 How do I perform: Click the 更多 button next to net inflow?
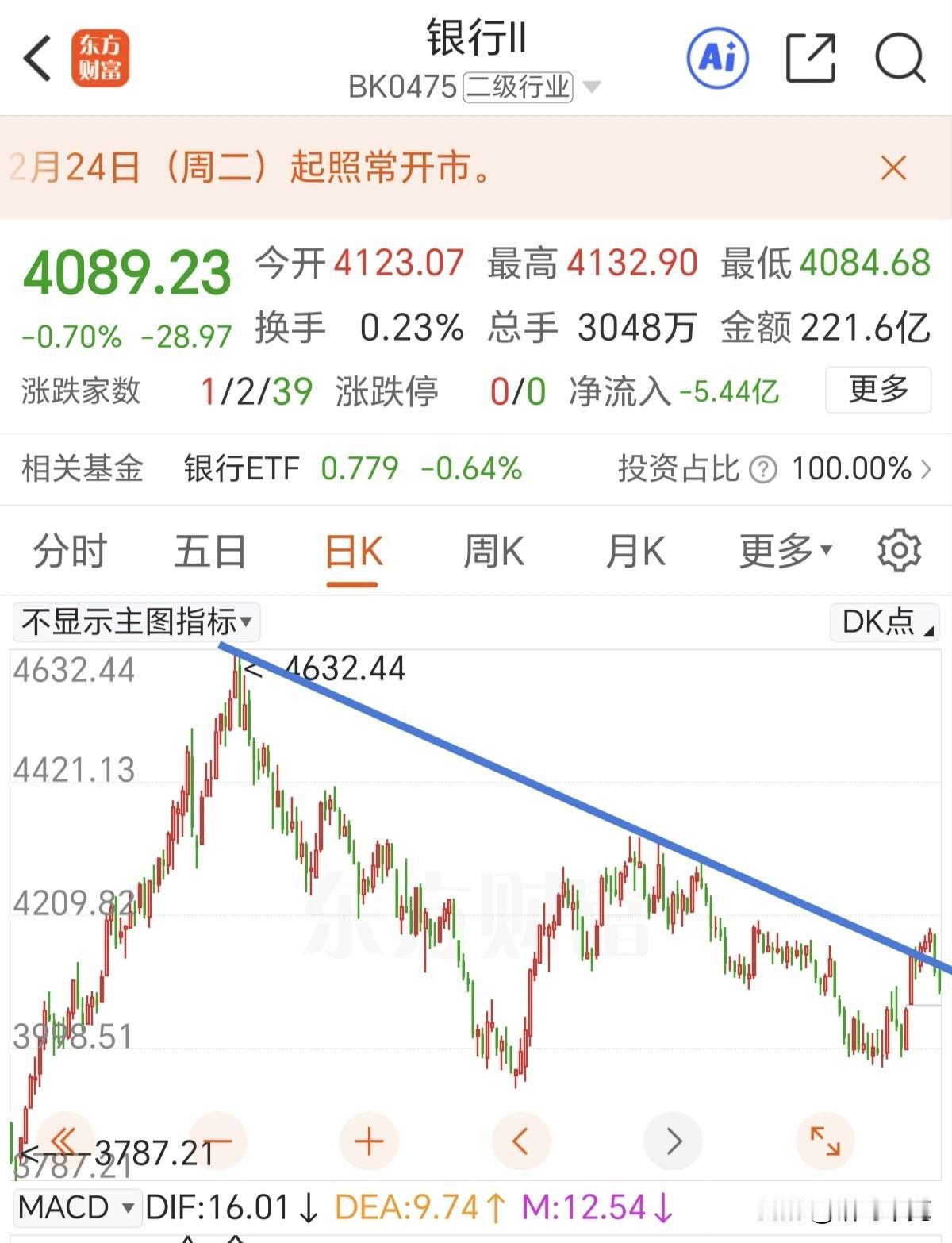(x=877, y=390)
